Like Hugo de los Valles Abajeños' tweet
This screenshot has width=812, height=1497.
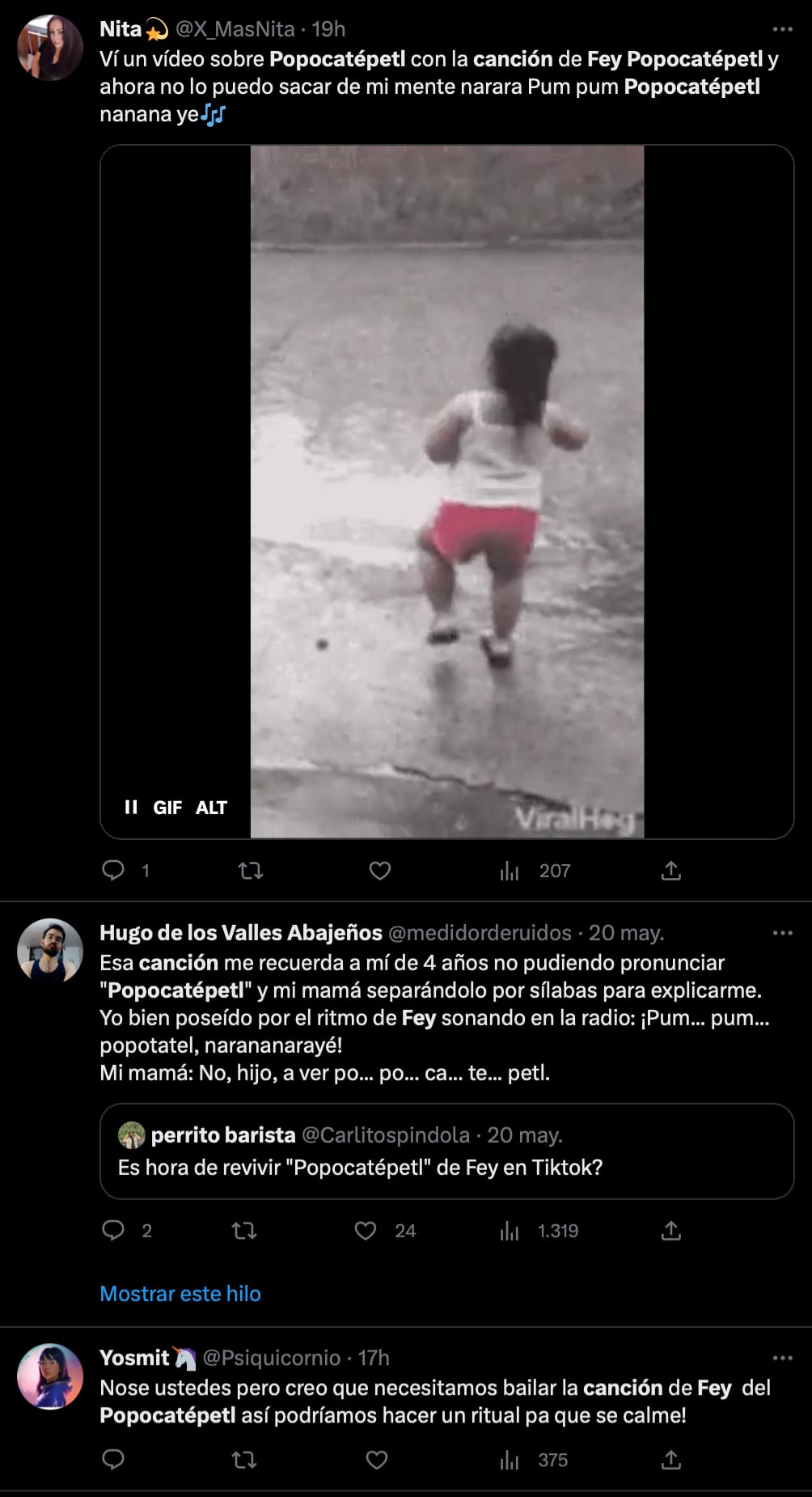366,1231
